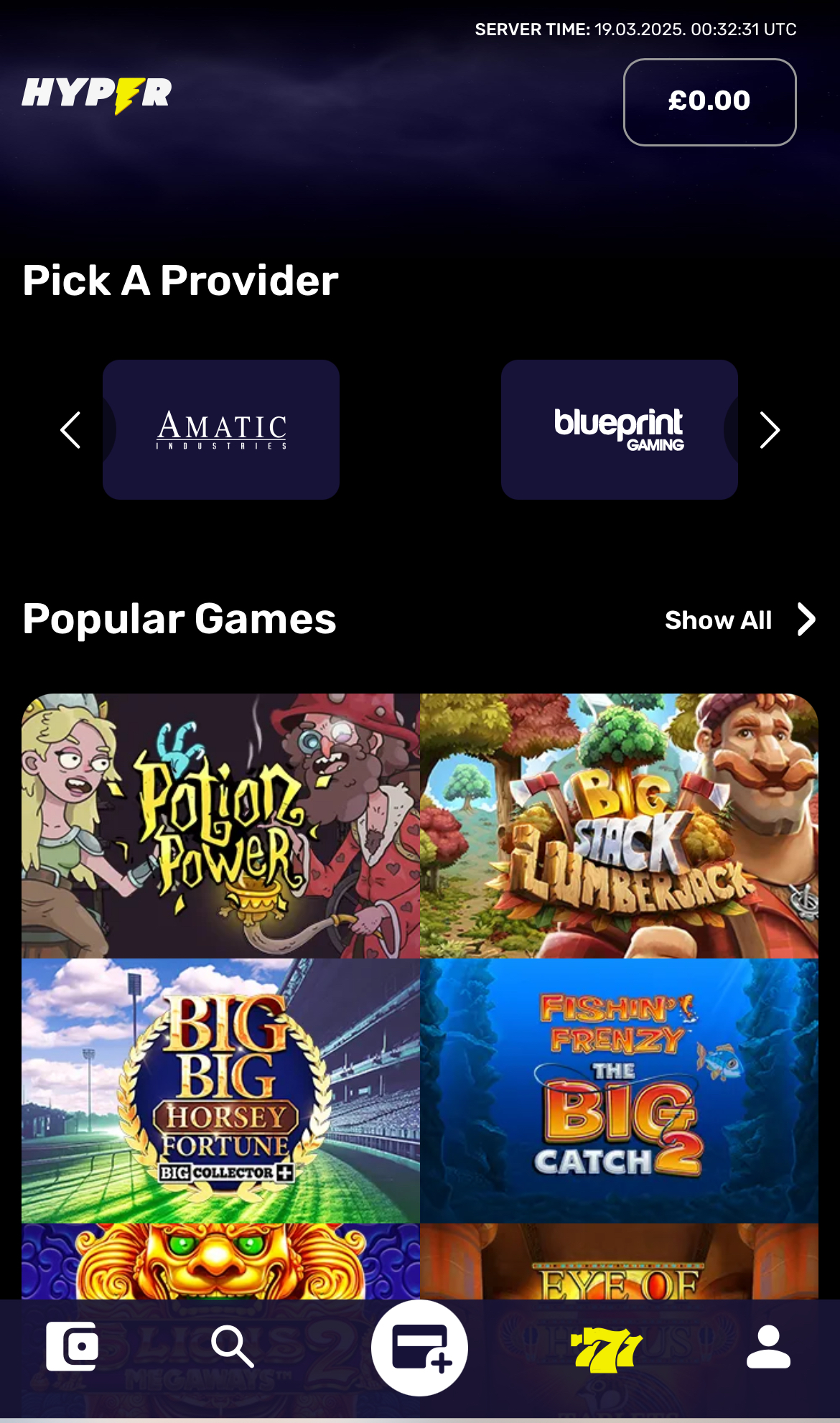Switch to the 777 slots tab
The width and height of the screenshot is (840, 1423).
click(x=606, y=1348)
